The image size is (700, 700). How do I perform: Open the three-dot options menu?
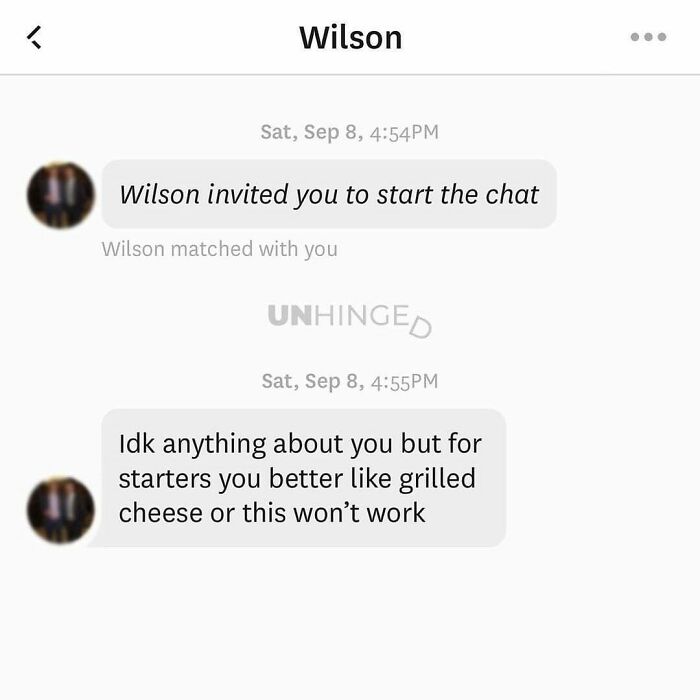(648, 37)
